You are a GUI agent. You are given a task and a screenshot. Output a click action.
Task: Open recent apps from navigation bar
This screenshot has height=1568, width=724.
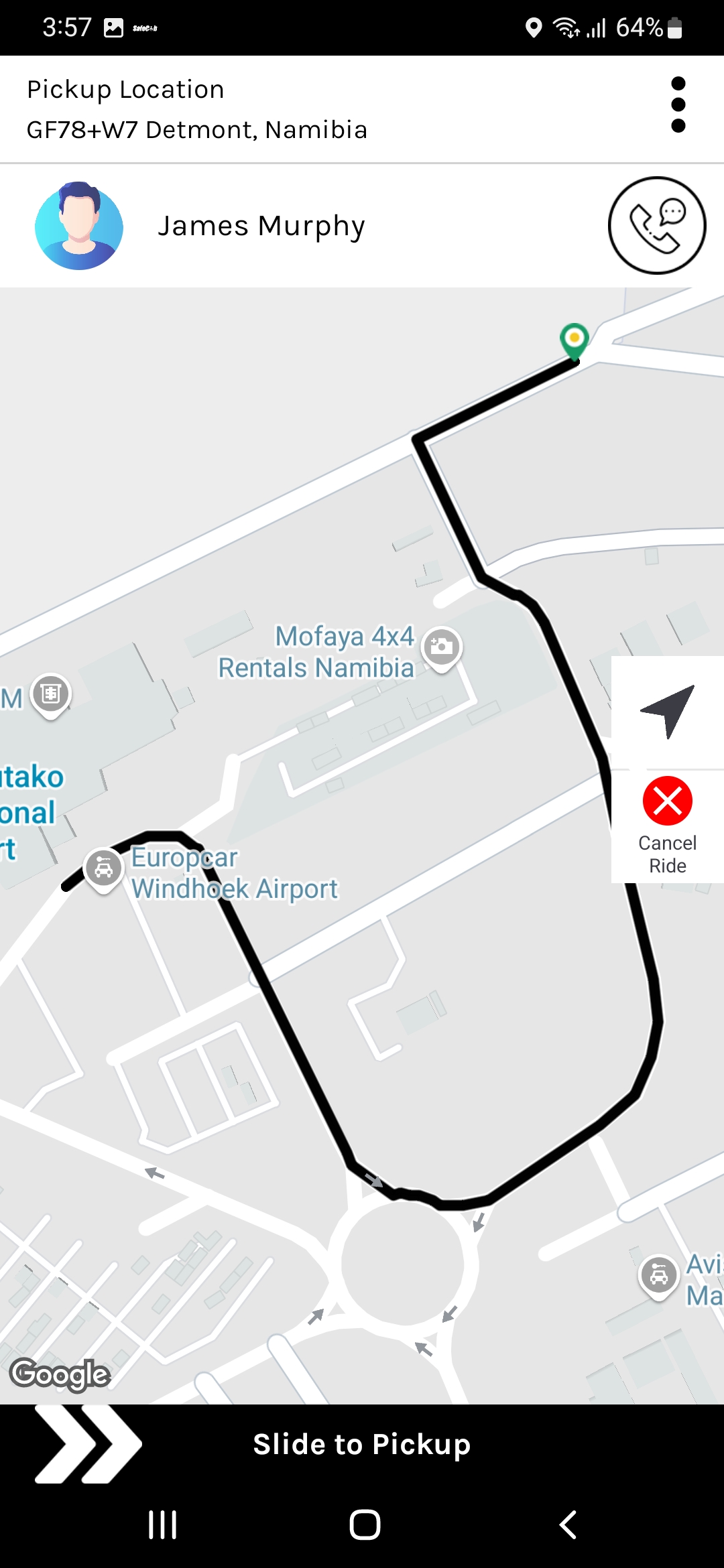162,1524
